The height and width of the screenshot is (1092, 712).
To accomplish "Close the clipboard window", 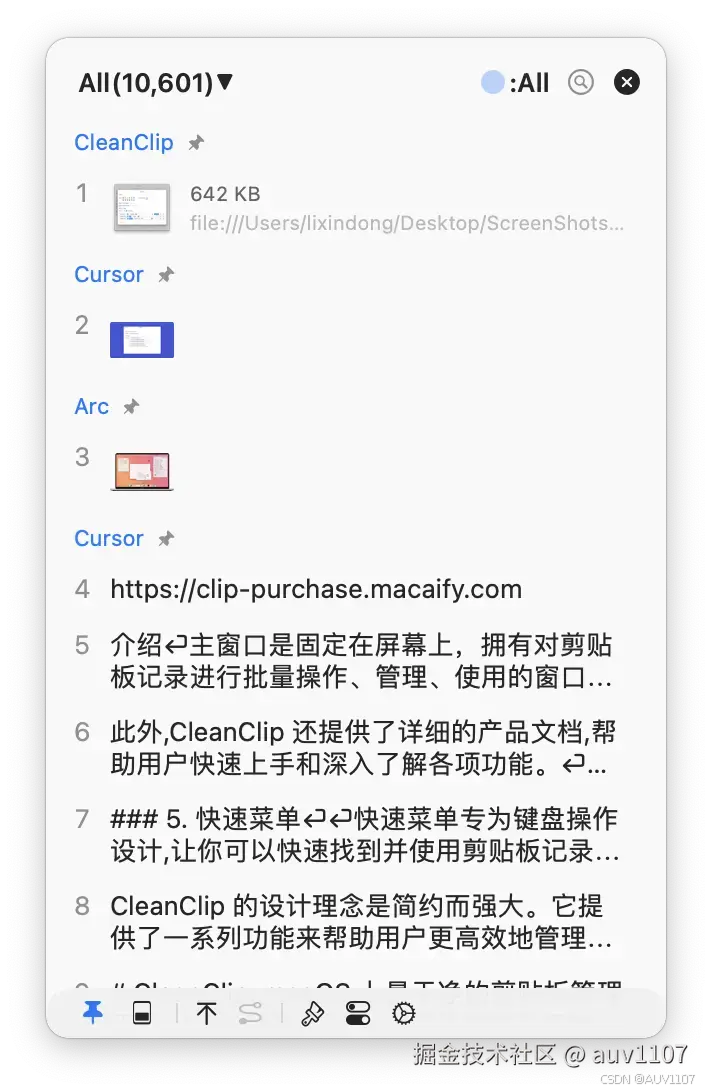I will pos(626,83).
